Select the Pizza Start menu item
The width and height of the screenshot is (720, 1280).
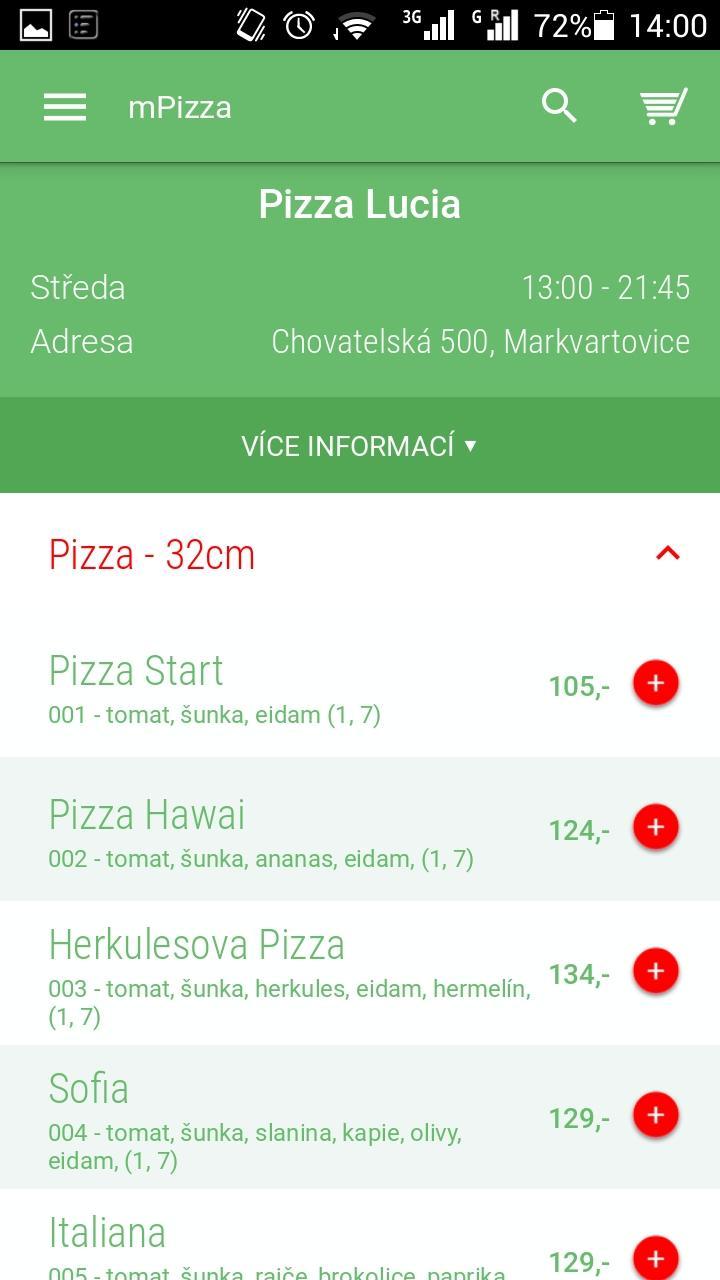[136, 672]
